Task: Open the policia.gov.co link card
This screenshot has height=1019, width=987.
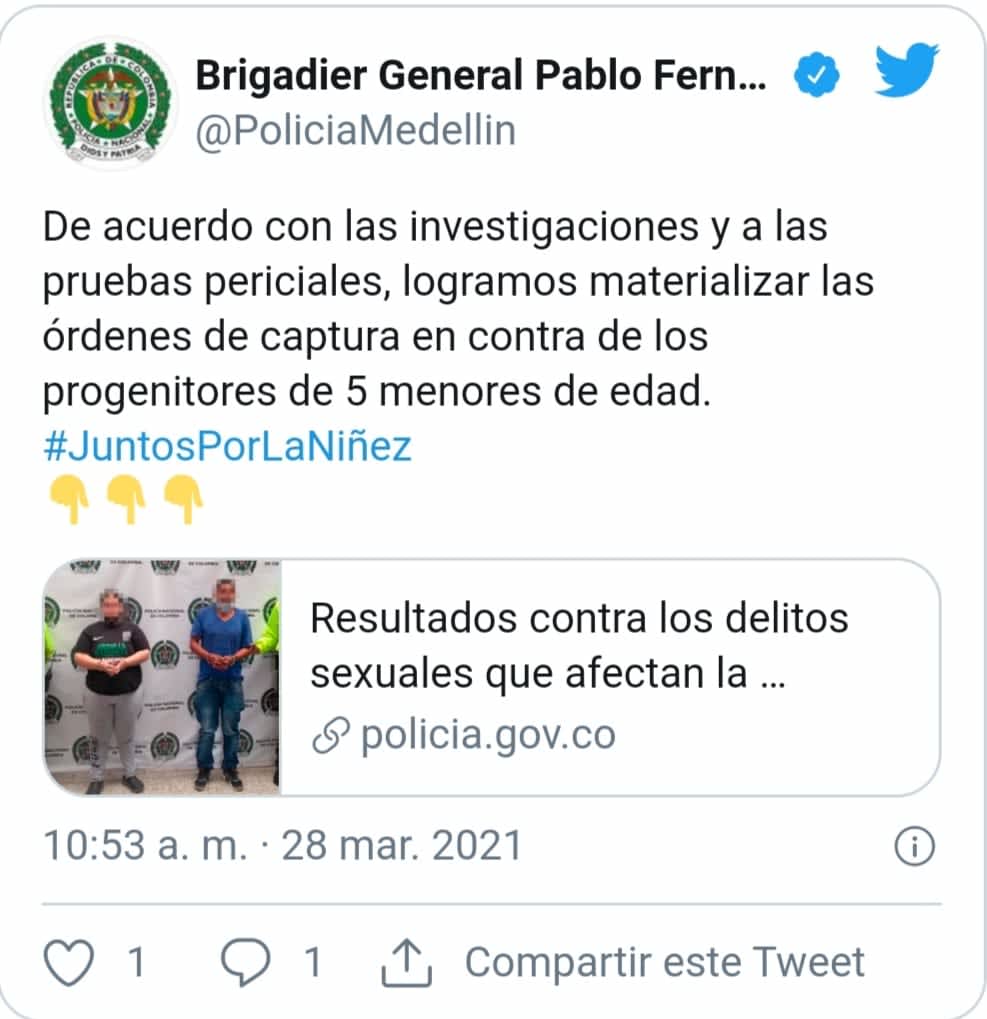Action: [x=491, y=677]
